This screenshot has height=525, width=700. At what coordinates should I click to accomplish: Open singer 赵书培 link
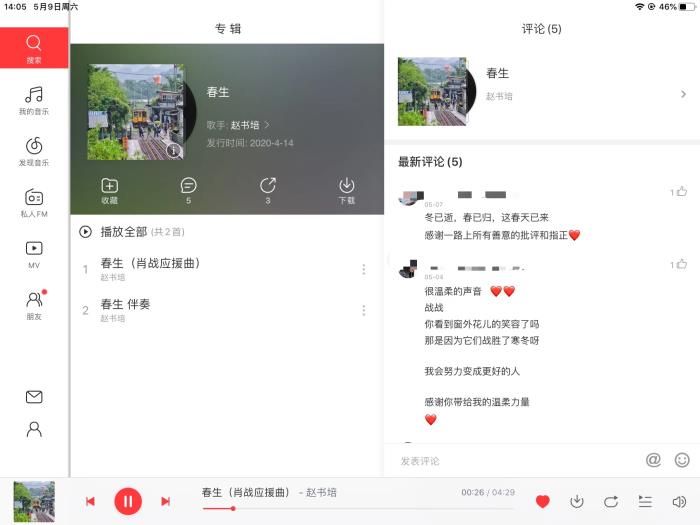pos(250,125)
